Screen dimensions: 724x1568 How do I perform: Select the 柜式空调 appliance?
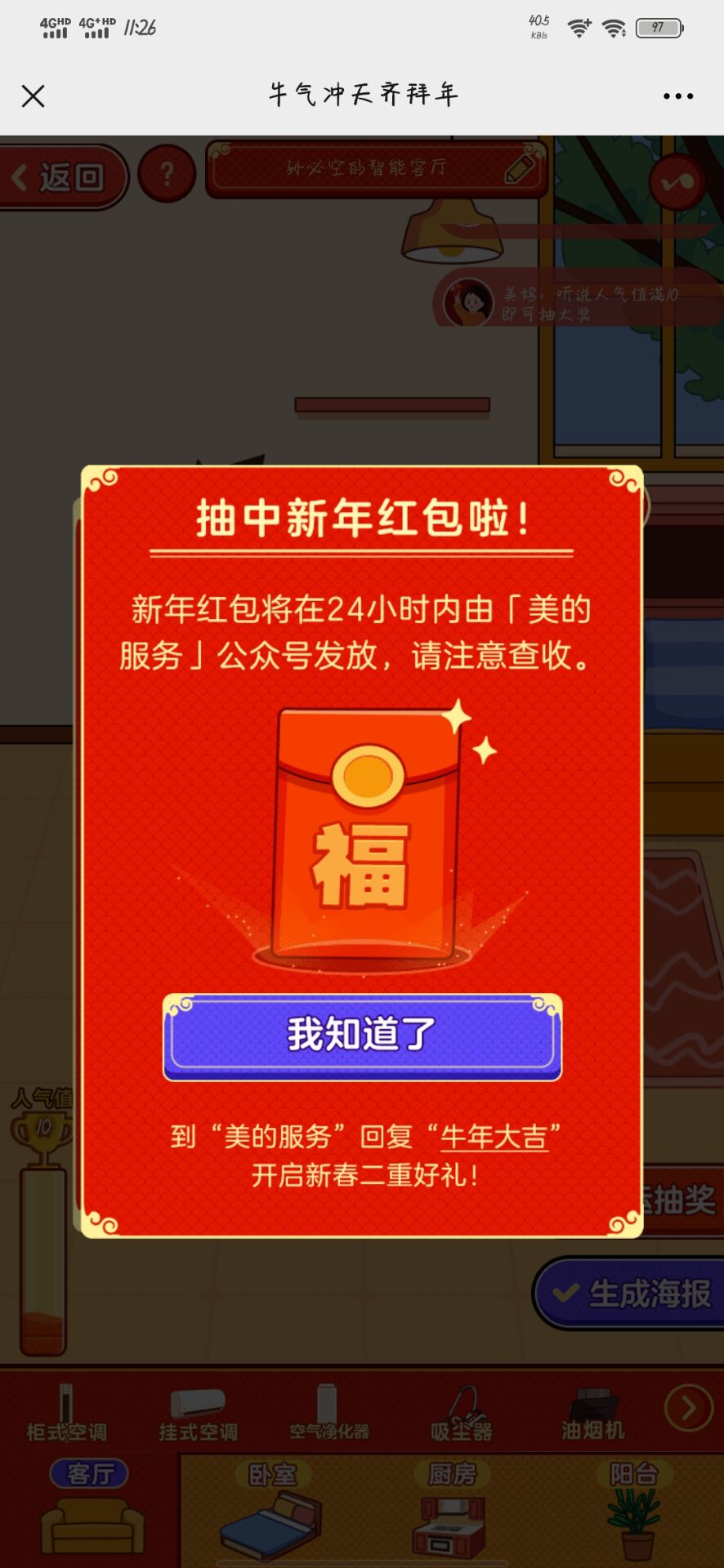(x=66, y=1414)
